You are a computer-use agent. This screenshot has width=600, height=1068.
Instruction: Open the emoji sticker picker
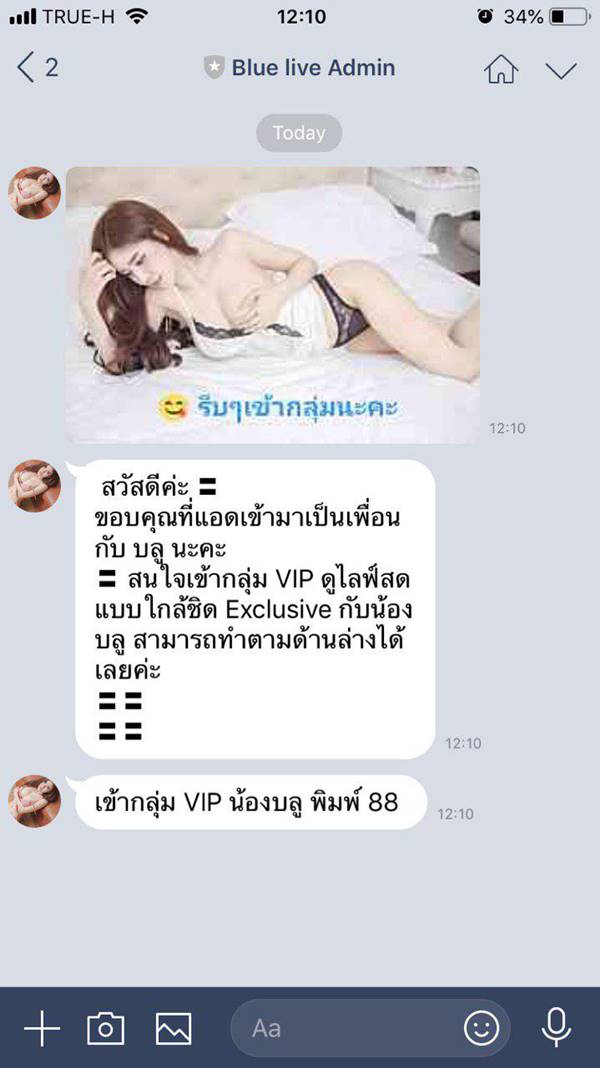coord(481,1028)
